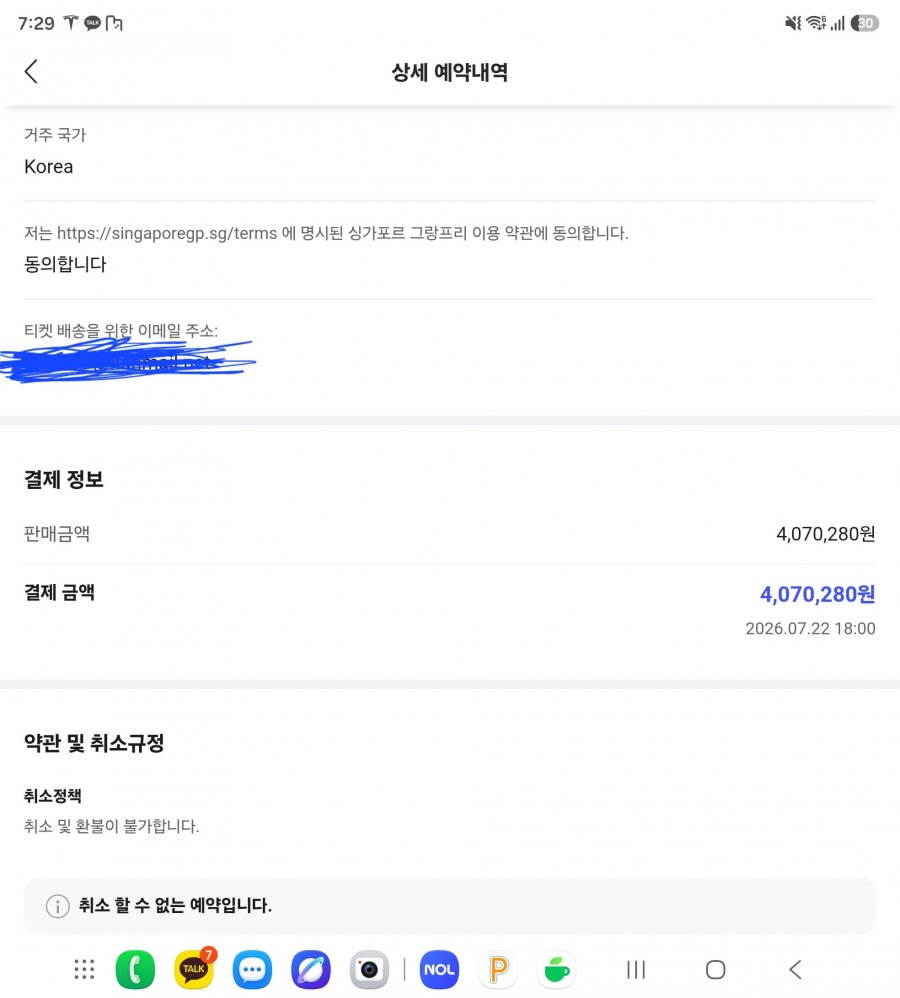Launch the orange P app in taskbar
Image resolution: width=900 pixels, height=998 pixels.
coord(498,969)
